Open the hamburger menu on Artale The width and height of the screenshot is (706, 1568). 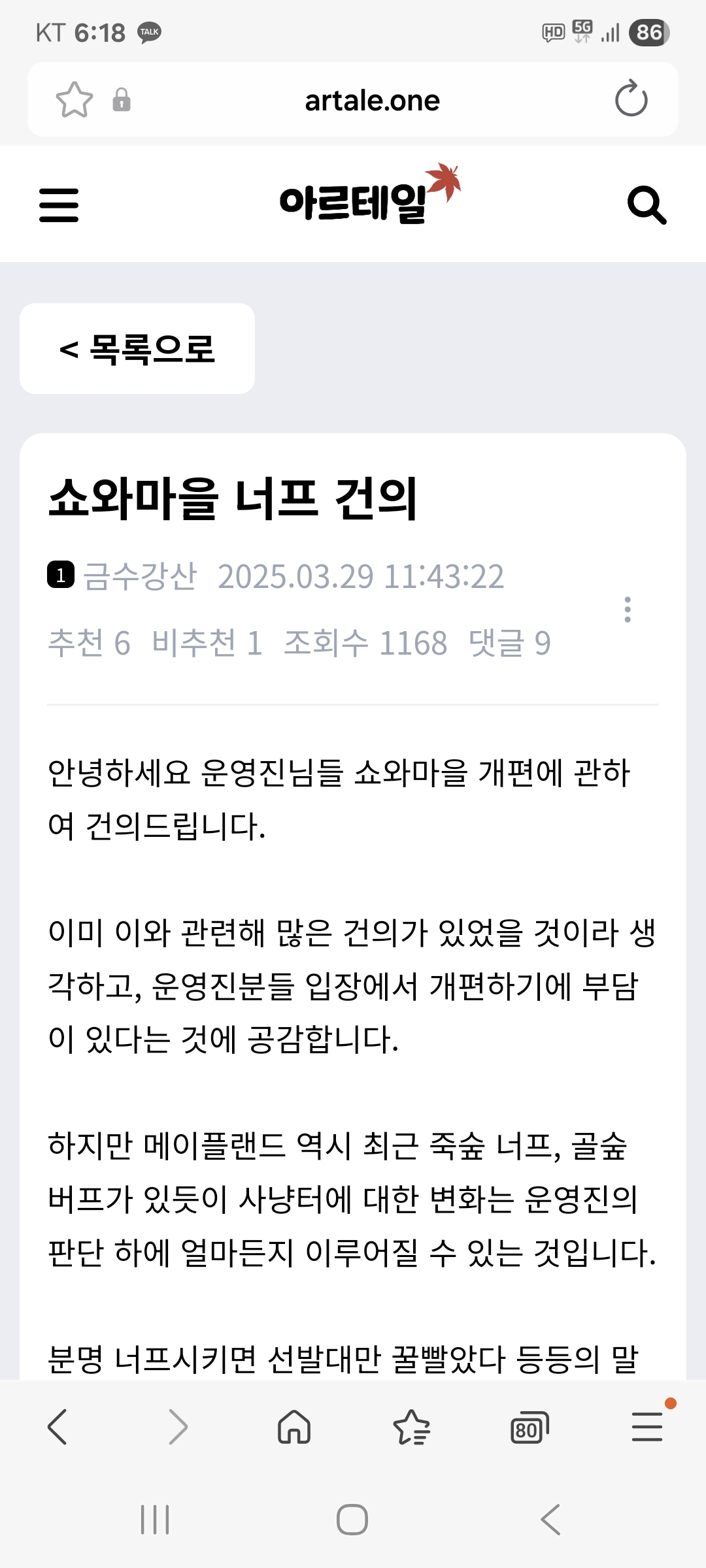pos(59,205)
